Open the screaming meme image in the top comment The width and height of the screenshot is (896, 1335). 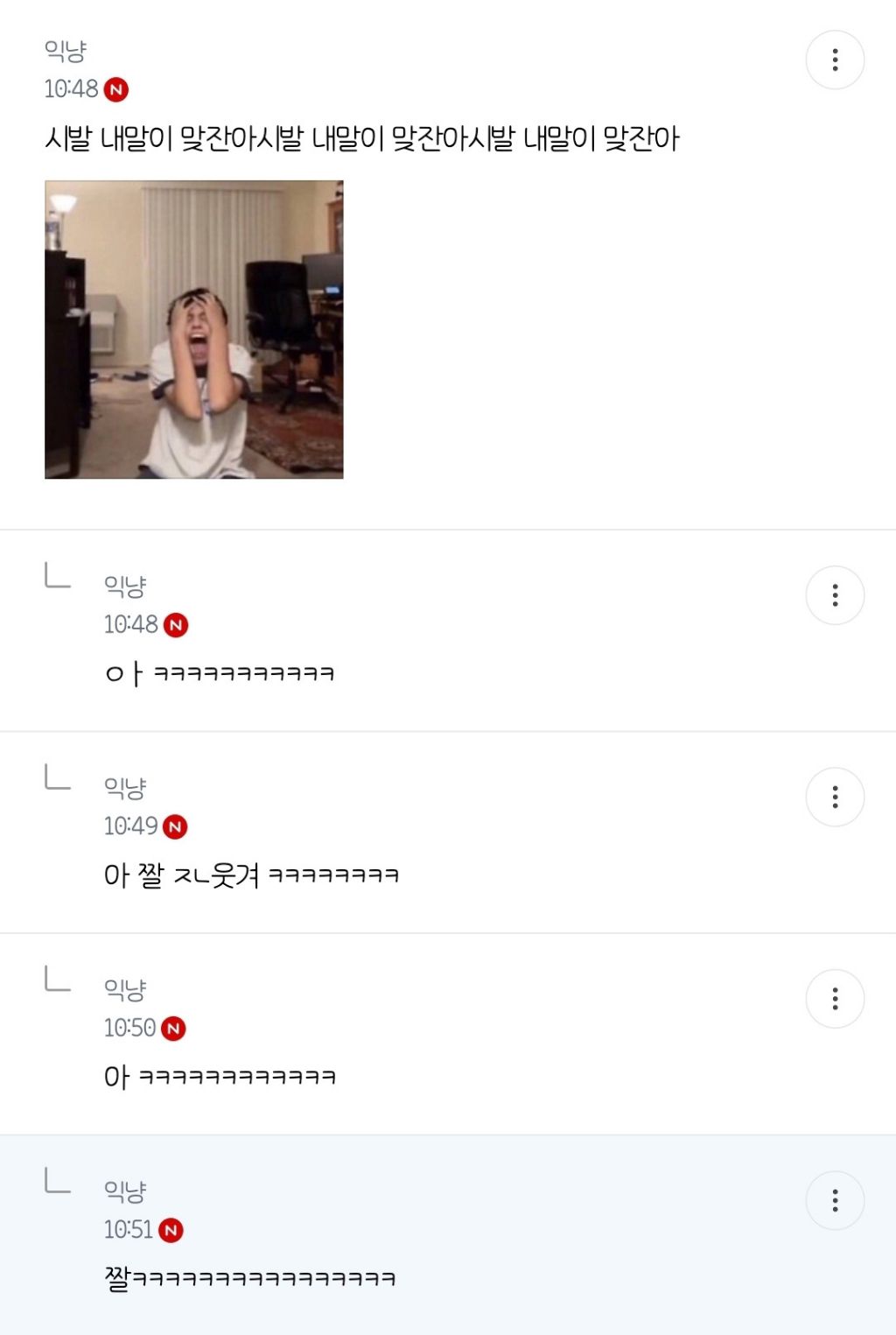193,329
